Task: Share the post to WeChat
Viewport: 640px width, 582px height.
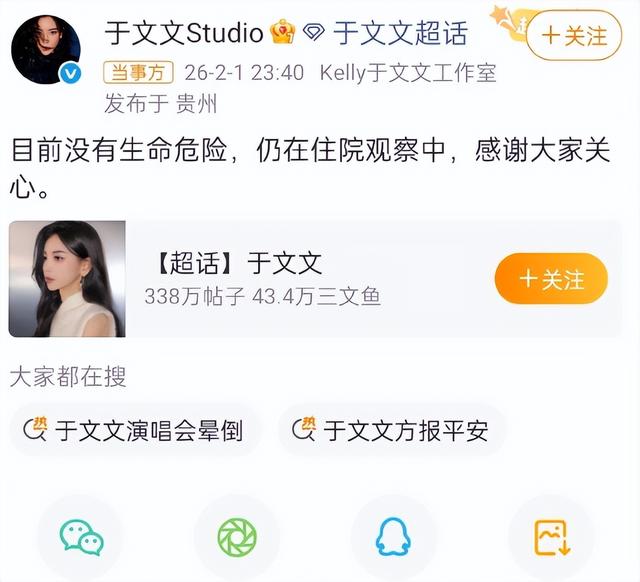Action: [81, 538]
